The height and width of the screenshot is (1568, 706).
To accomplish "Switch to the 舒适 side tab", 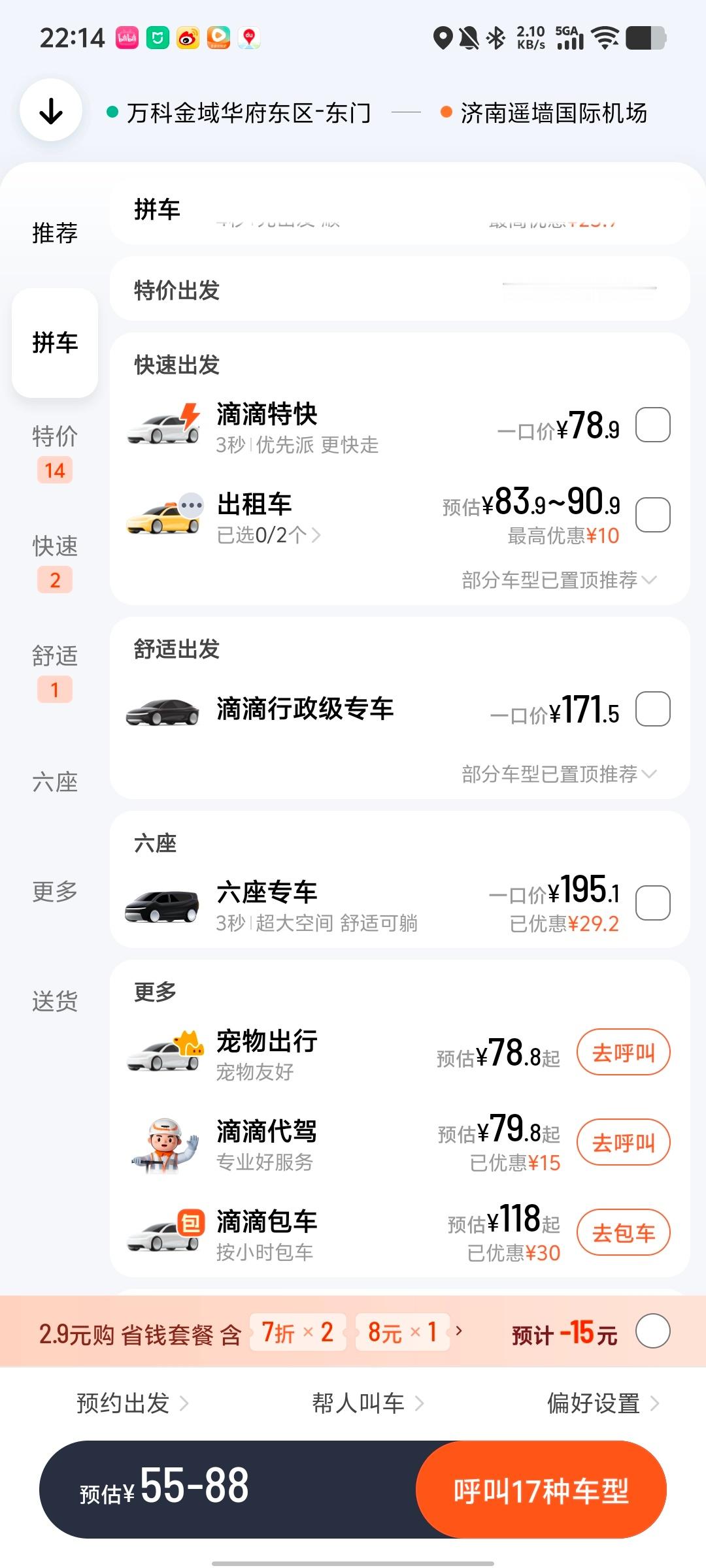I will (55, 672).
